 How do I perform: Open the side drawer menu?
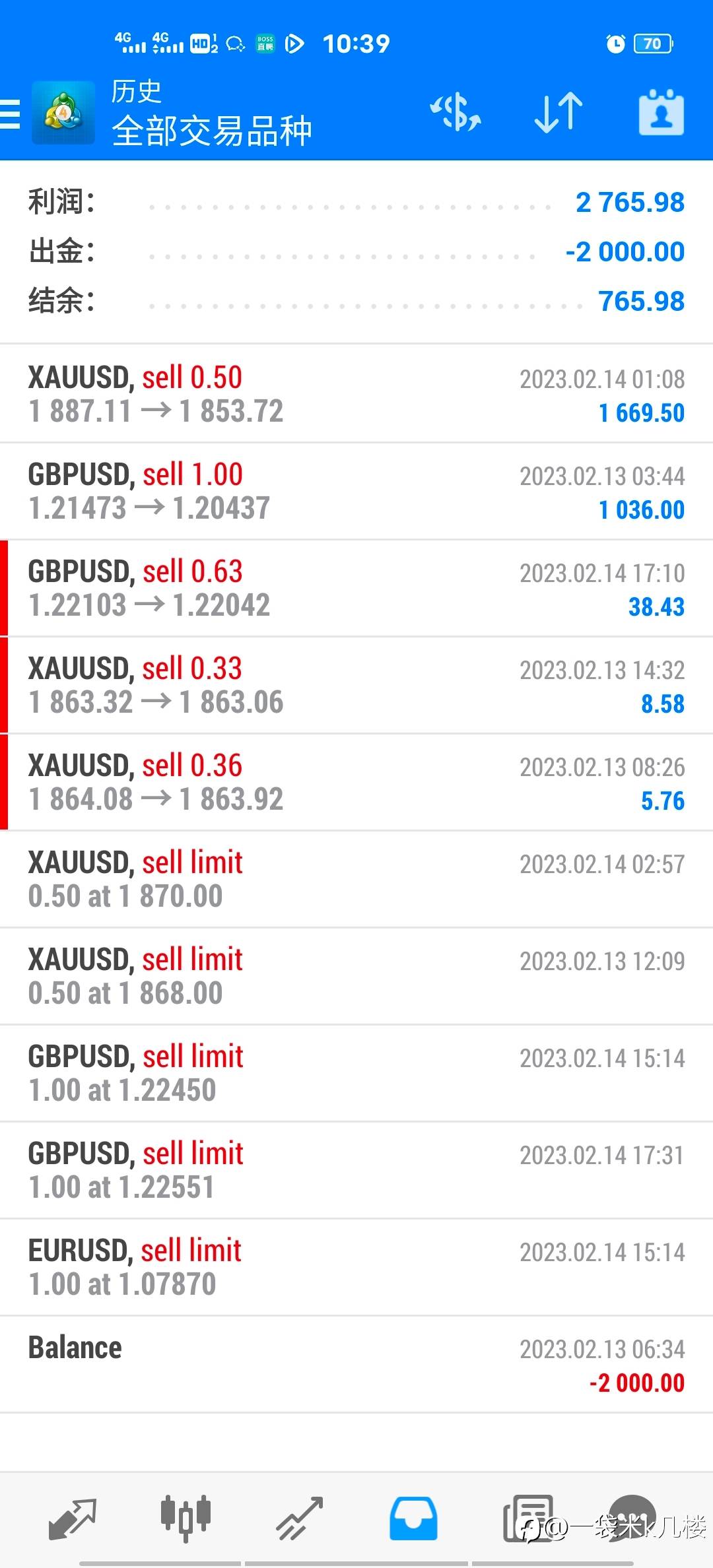tap(11, 114)
